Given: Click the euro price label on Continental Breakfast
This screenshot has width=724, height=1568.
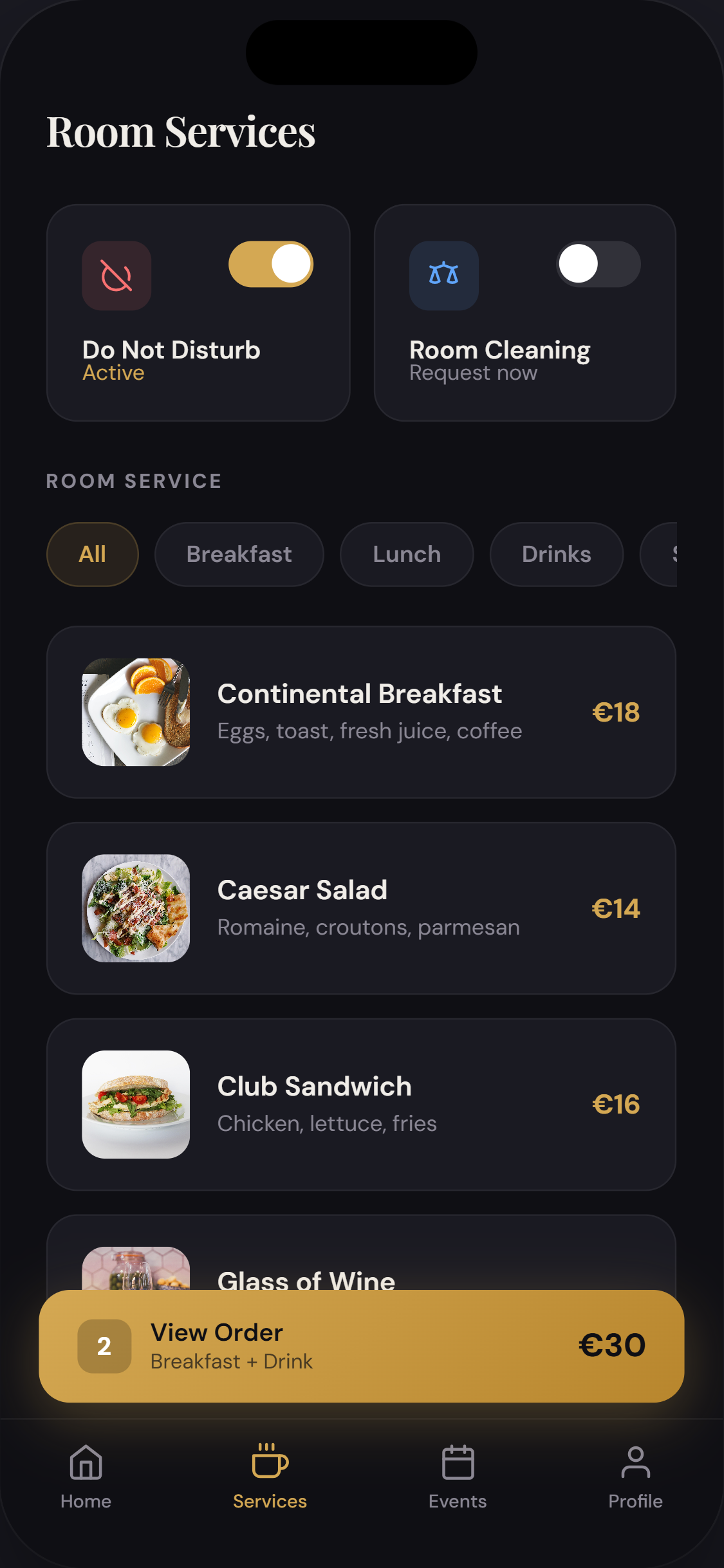Looking at the screenshot, I should click(x=615, y=712).
